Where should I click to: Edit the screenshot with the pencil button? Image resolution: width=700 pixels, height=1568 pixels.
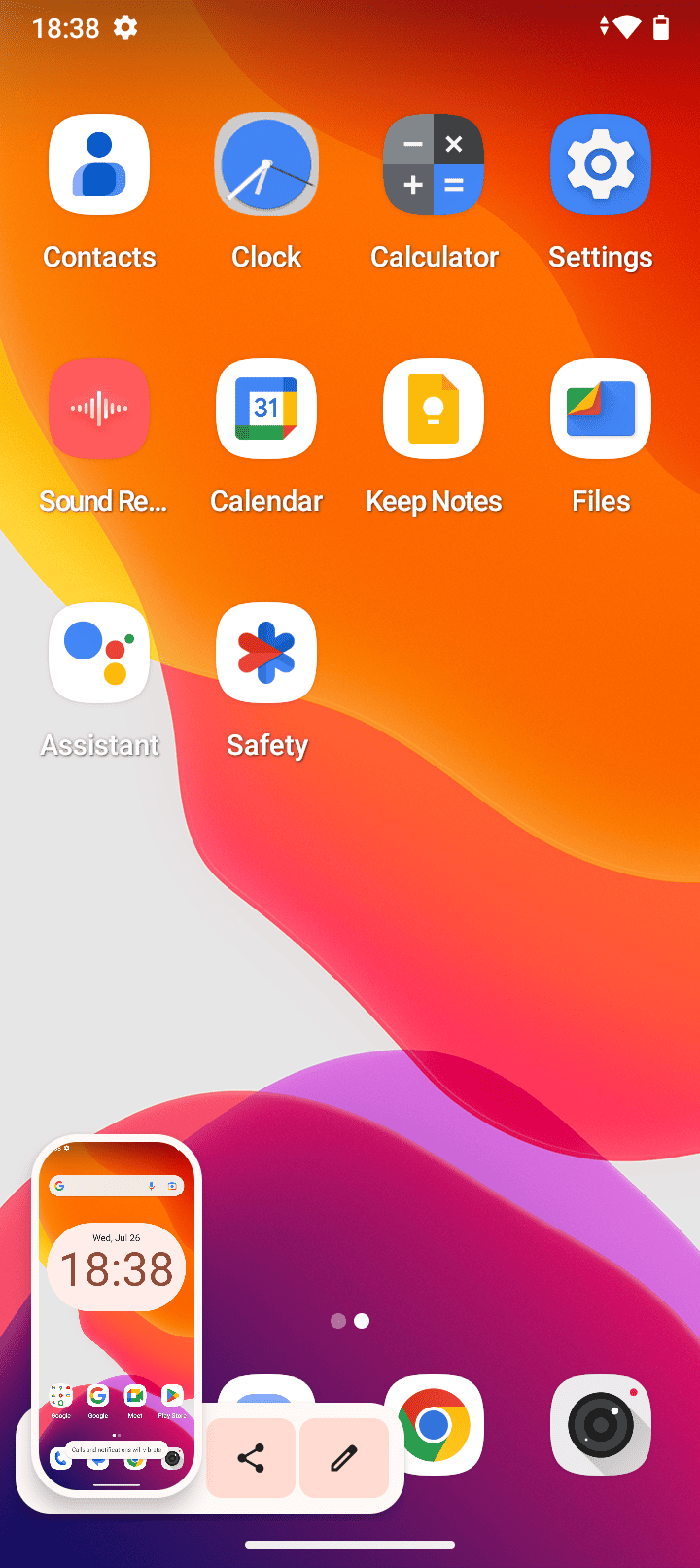pos(344,1458)
